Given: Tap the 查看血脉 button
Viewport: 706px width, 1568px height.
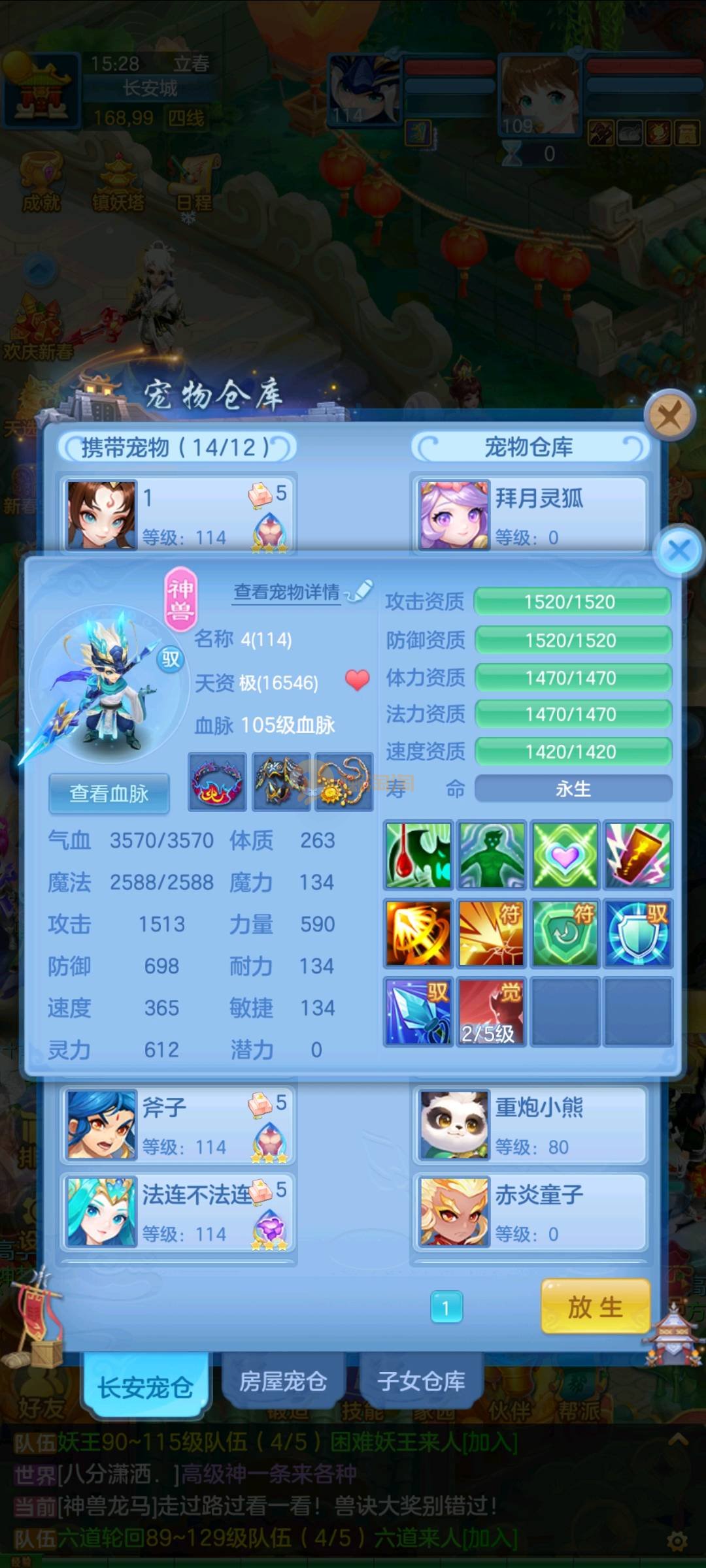Looking at the screenshot, I should 109,793.
